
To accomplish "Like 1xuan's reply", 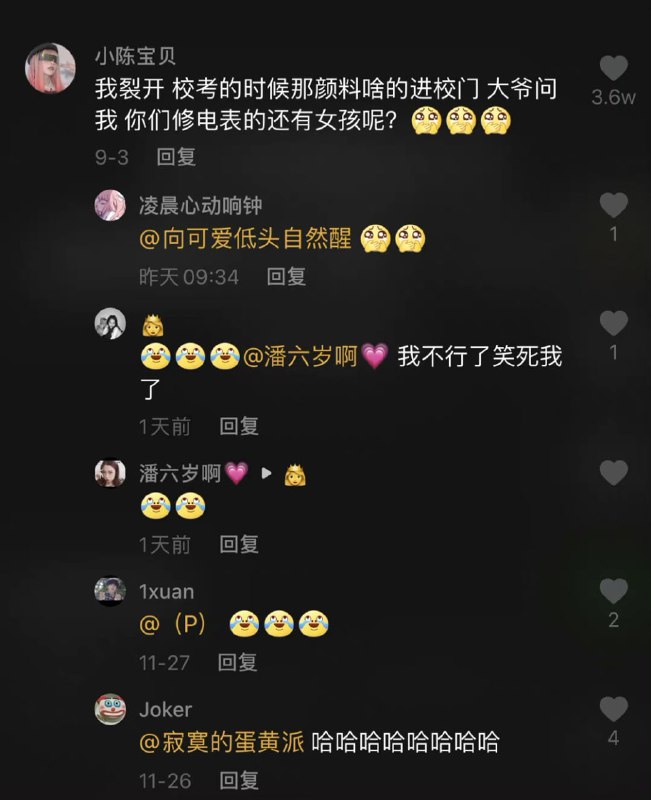I will (x=613, y=591).
